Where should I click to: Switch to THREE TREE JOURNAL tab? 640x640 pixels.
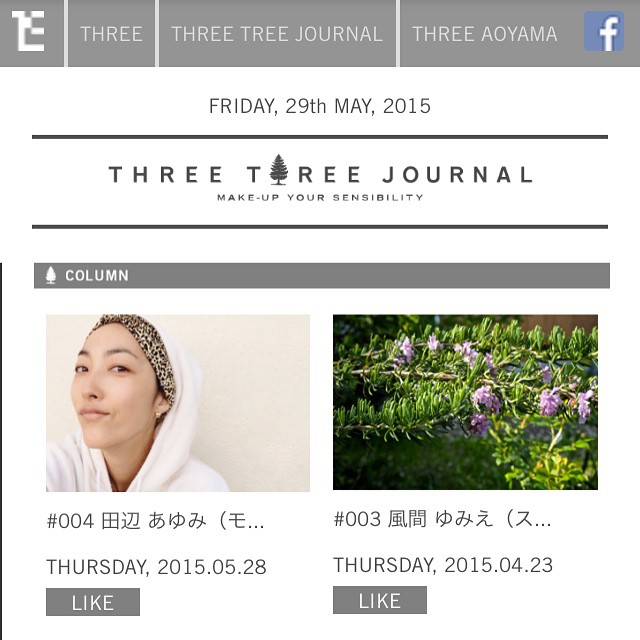click(x=277, y=34)
